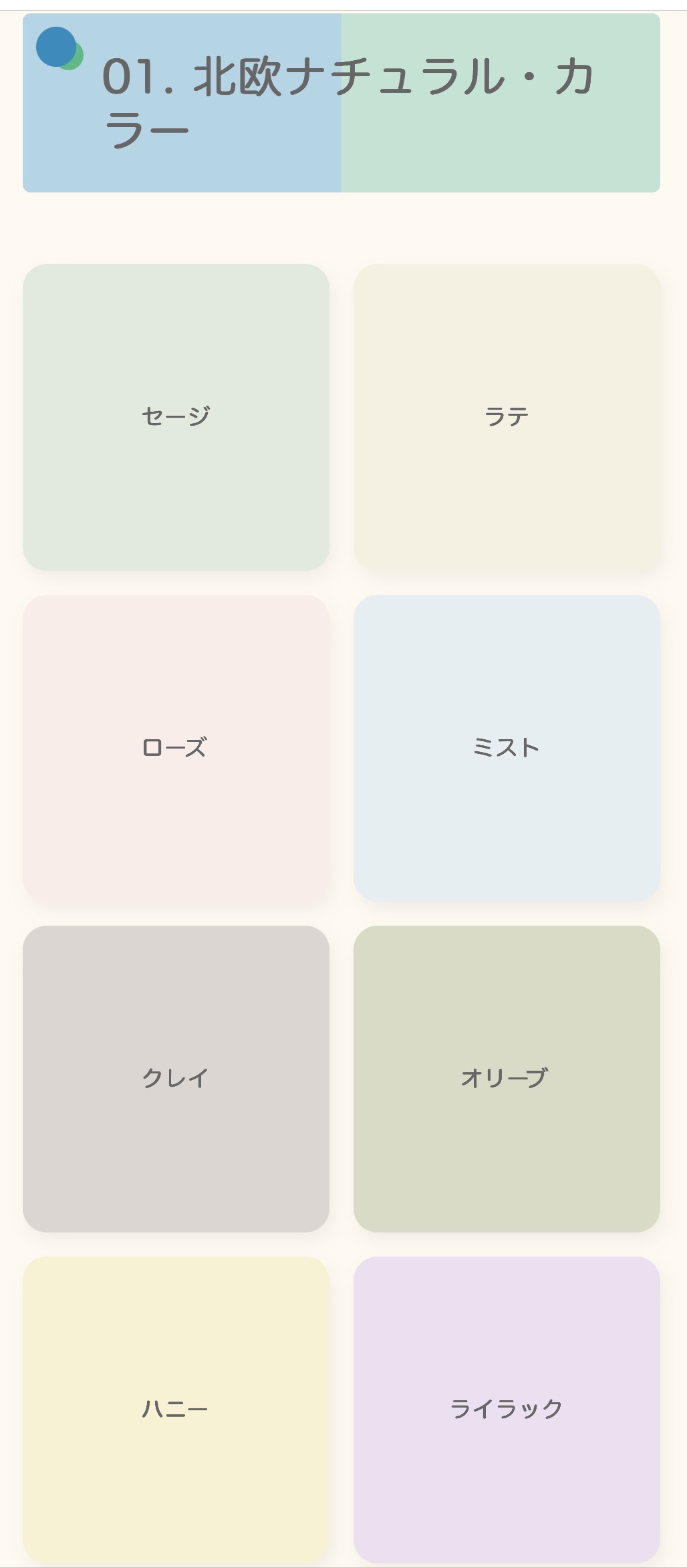Select the オリーブ color tile
The image size is (687, 1568).
[507, 1079]
